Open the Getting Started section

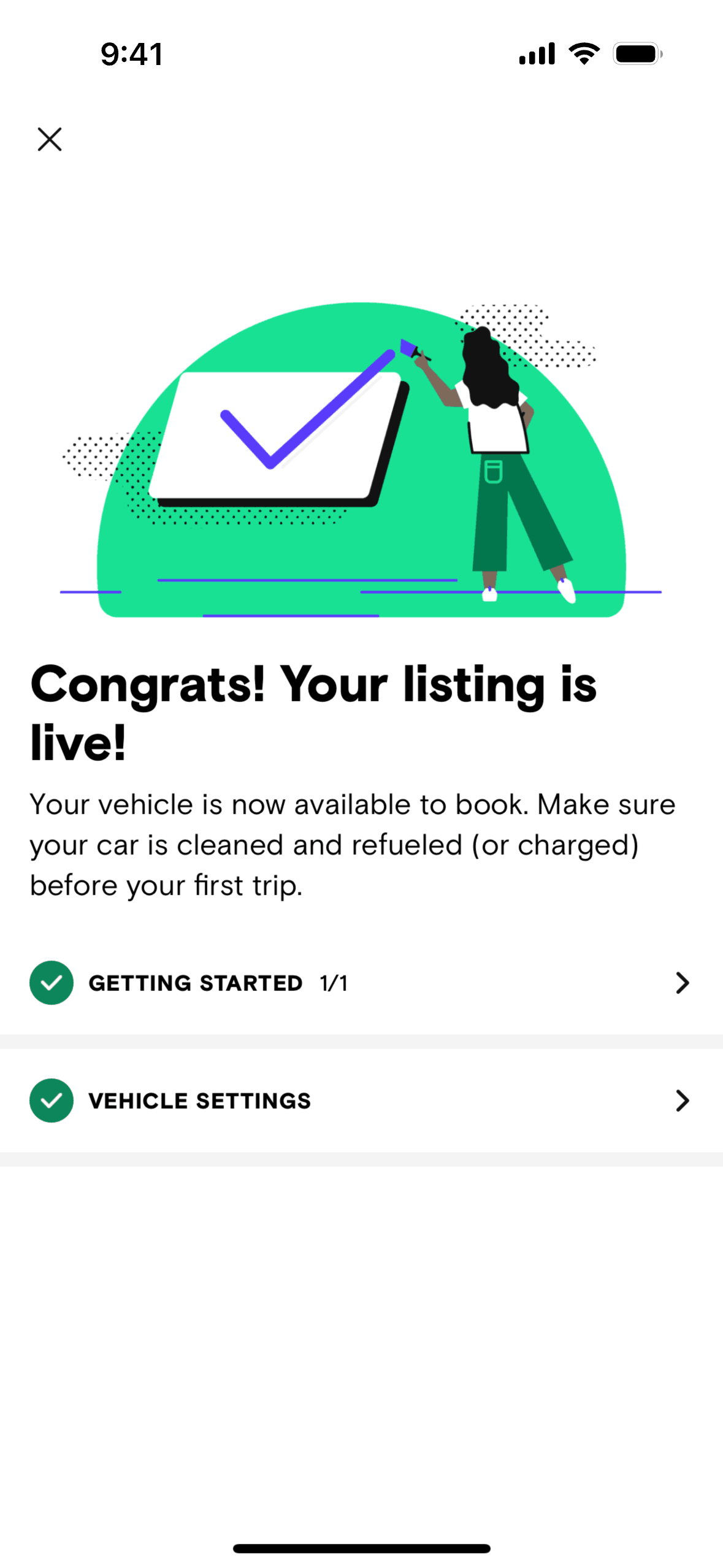361,983
